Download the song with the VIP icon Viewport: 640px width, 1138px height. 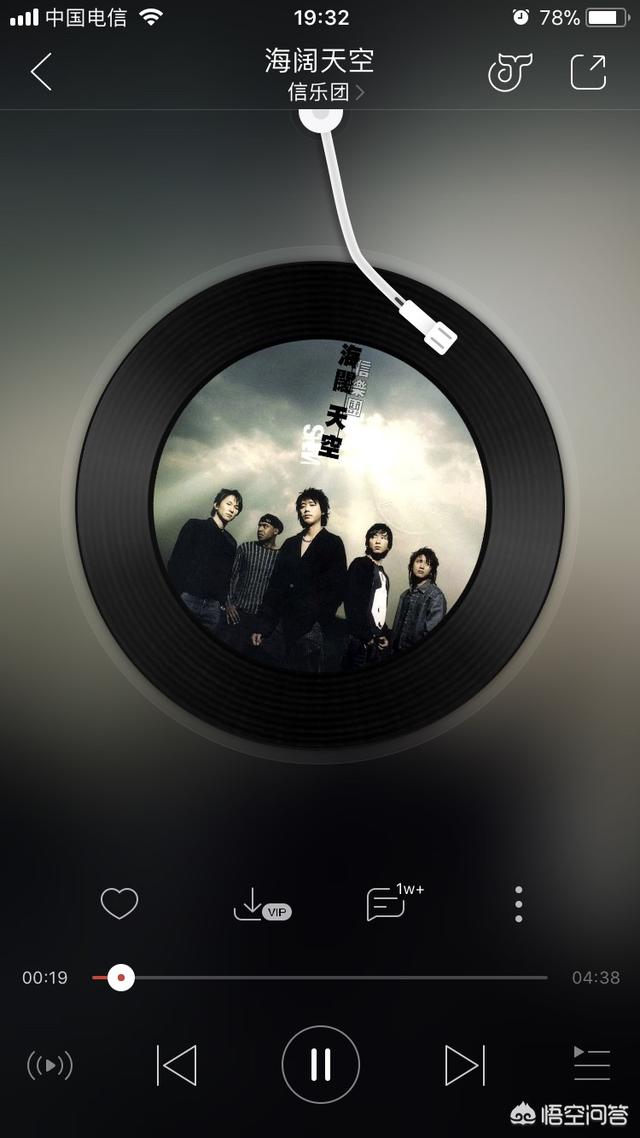pyautogui.click(x=262, y=904)
